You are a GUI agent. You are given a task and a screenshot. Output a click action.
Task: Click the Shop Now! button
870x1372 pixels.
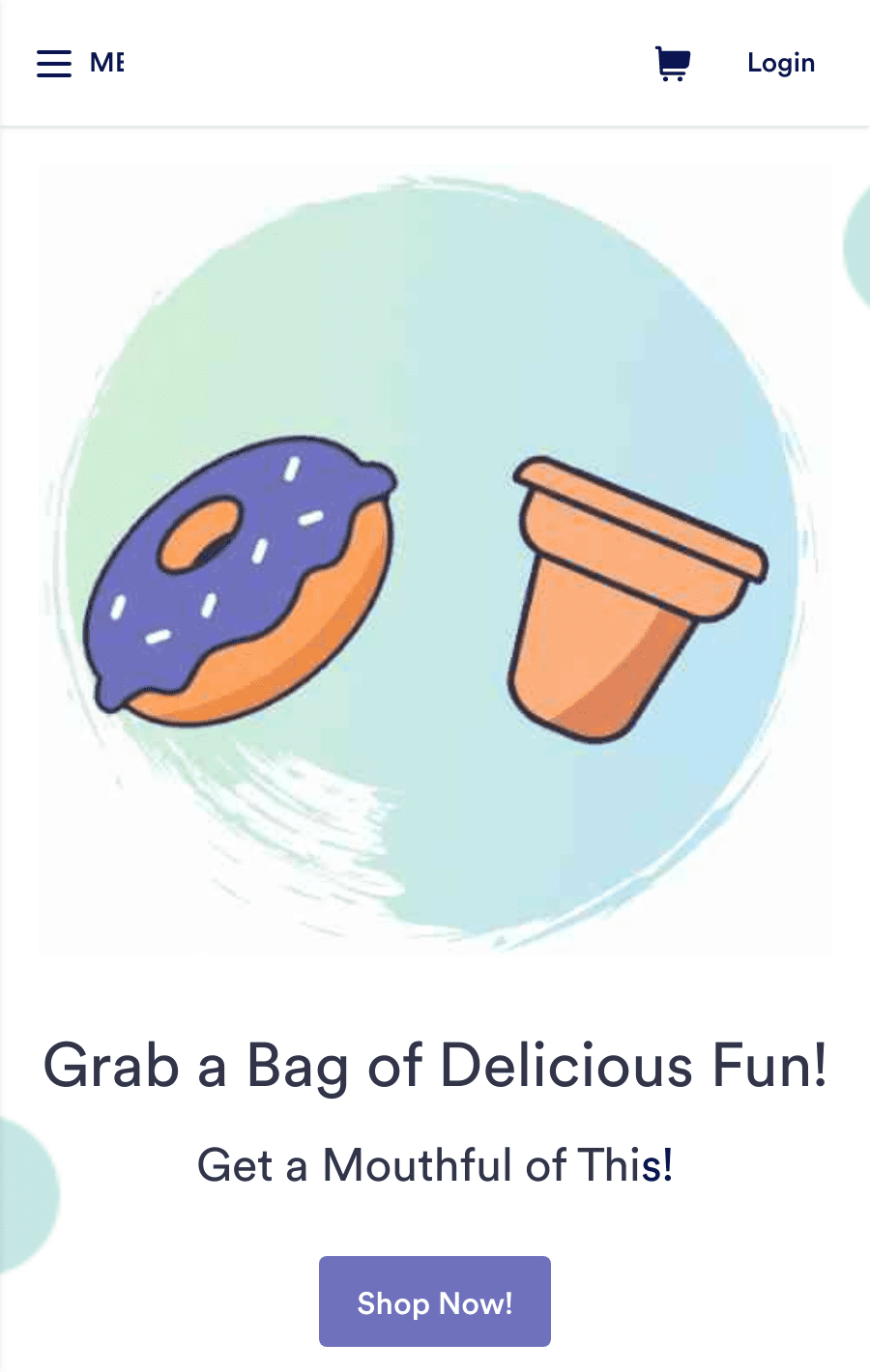(x=434, y=1301)
